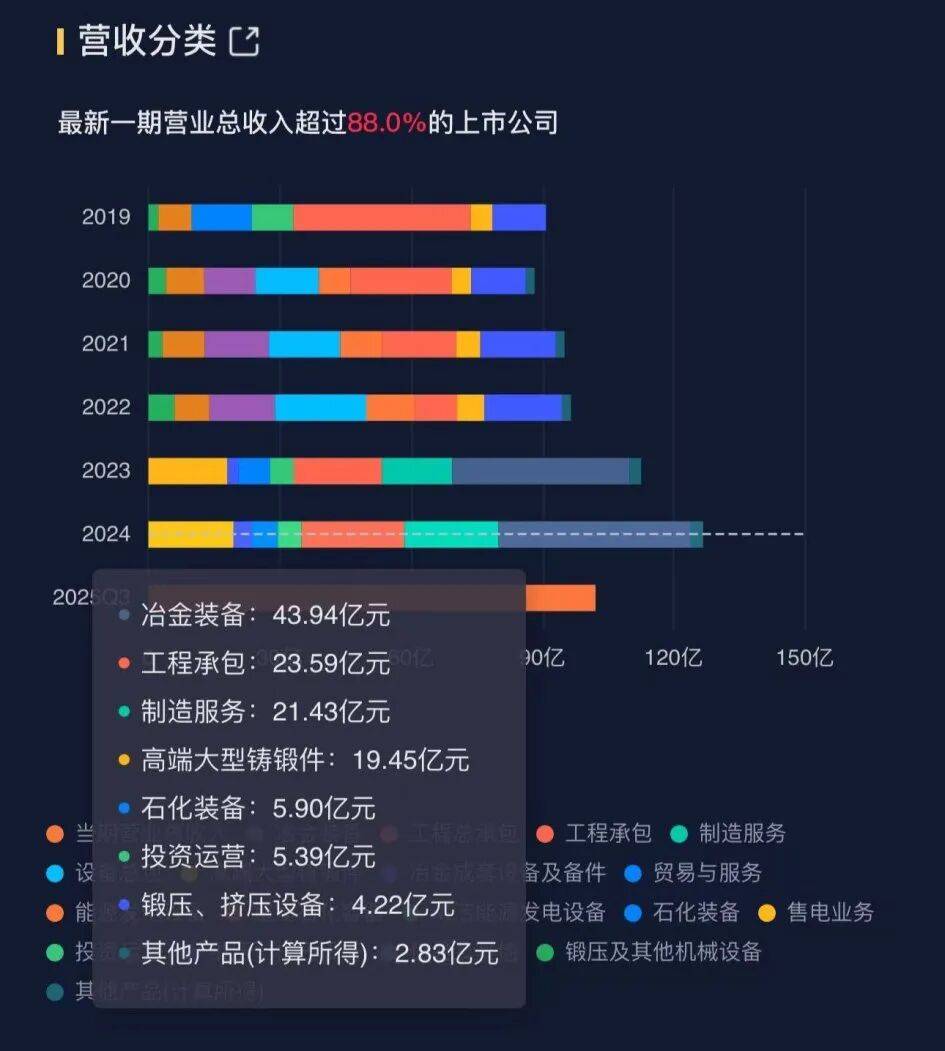945x1051 pixels.
Task: Toggle the 锻压及其他机械设备 legend series
Action: pos(662,951)
